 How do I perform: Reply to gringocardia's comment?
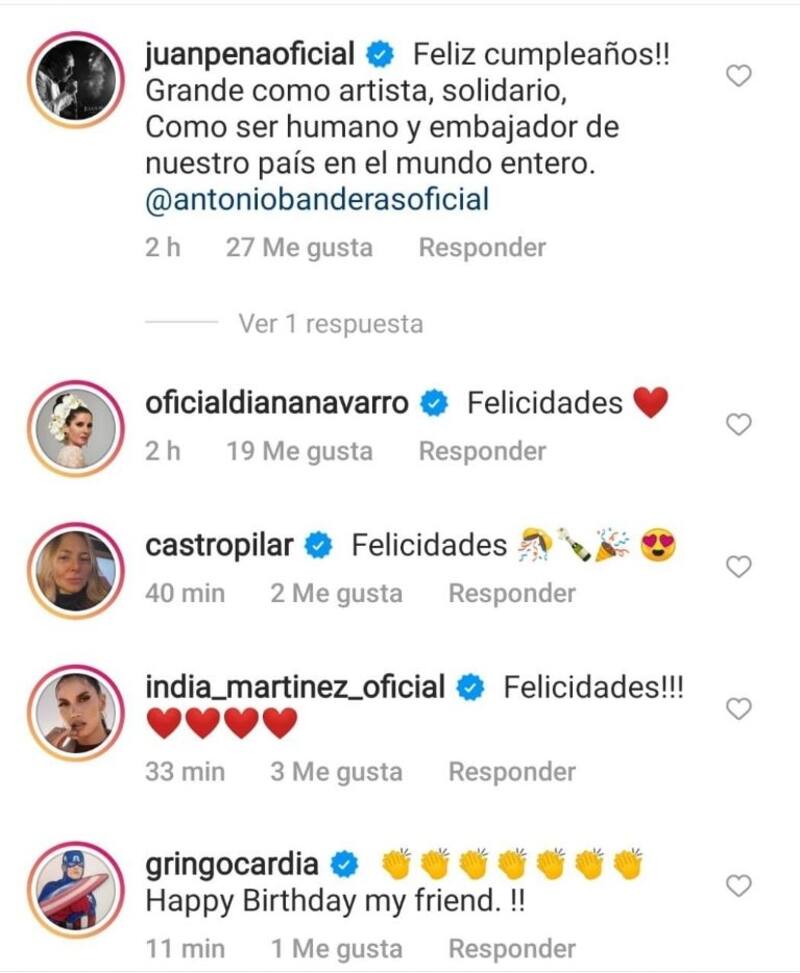pyautogui.click(x=512, y=948)
